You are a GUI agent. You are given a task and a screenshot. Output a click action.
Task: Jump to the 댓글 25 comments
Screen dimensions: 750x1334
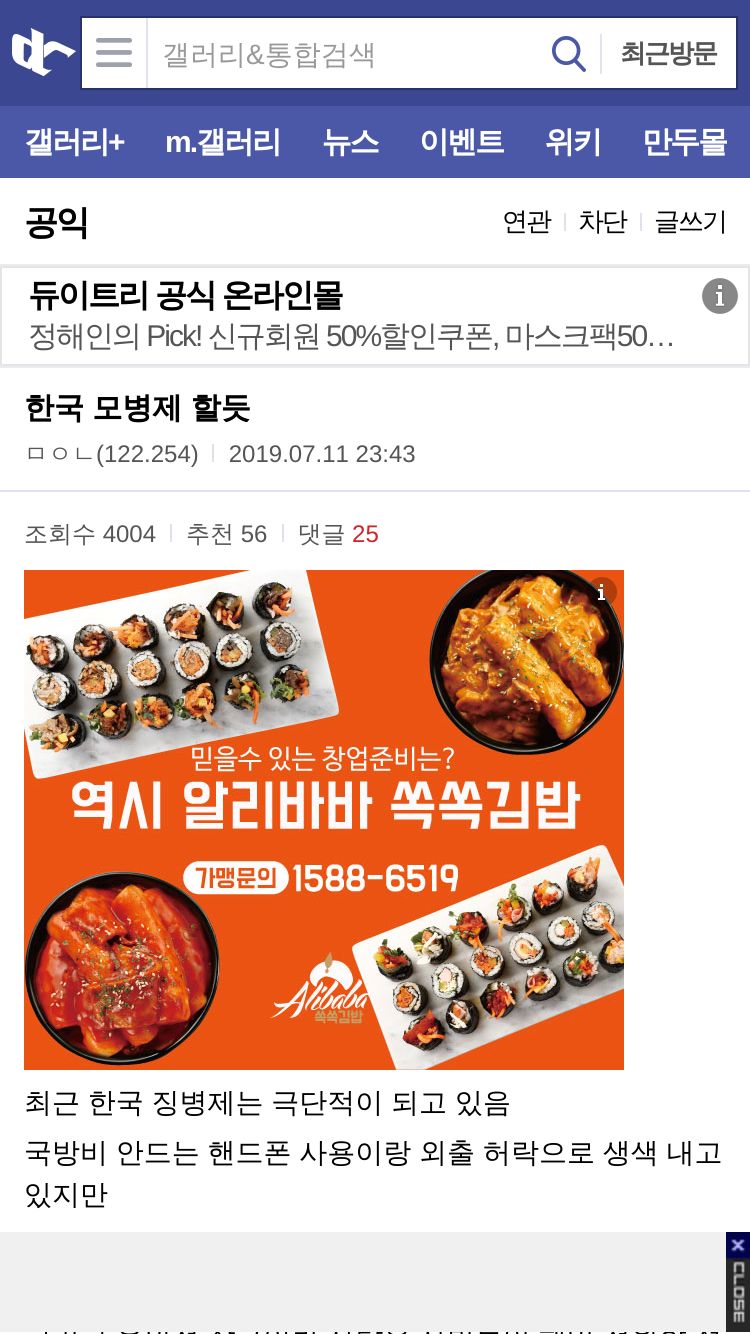coord(338,534)
